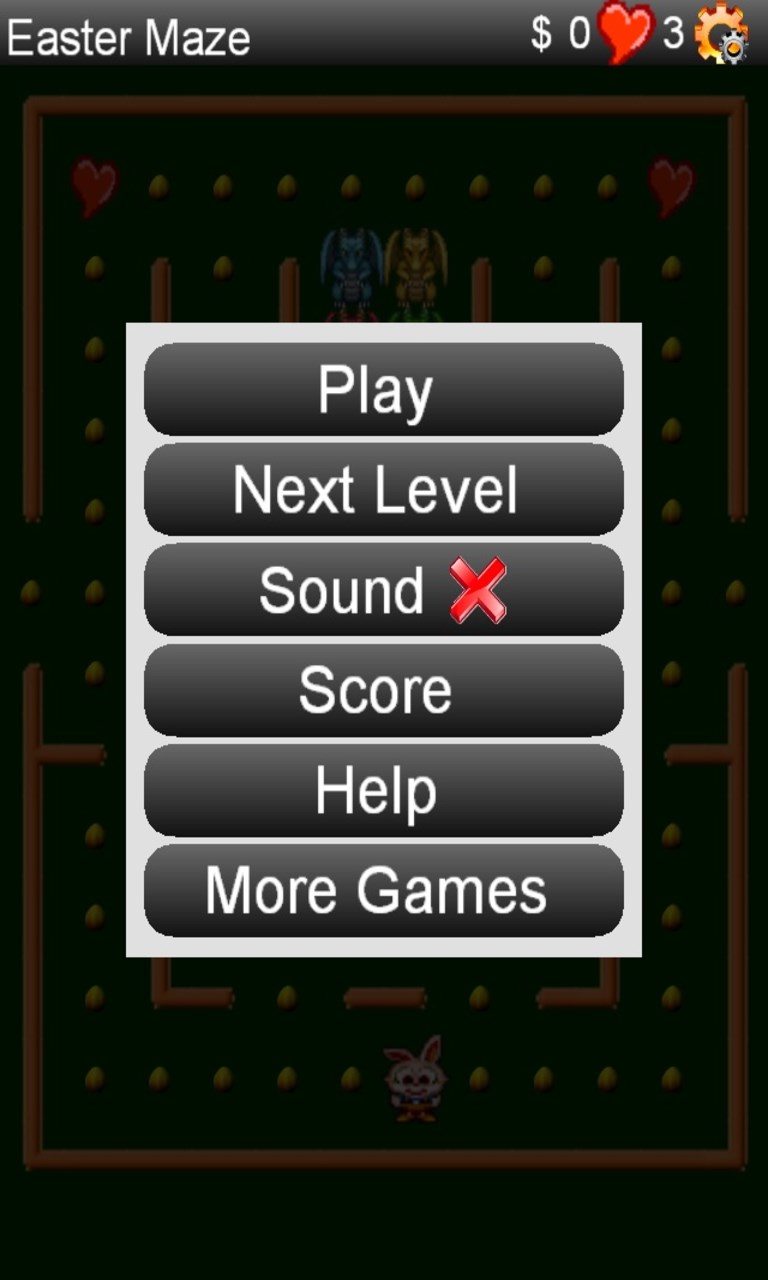Toggle the Sound setting
Viewport: 768px width, 1280px height.
tap(383, 589)
